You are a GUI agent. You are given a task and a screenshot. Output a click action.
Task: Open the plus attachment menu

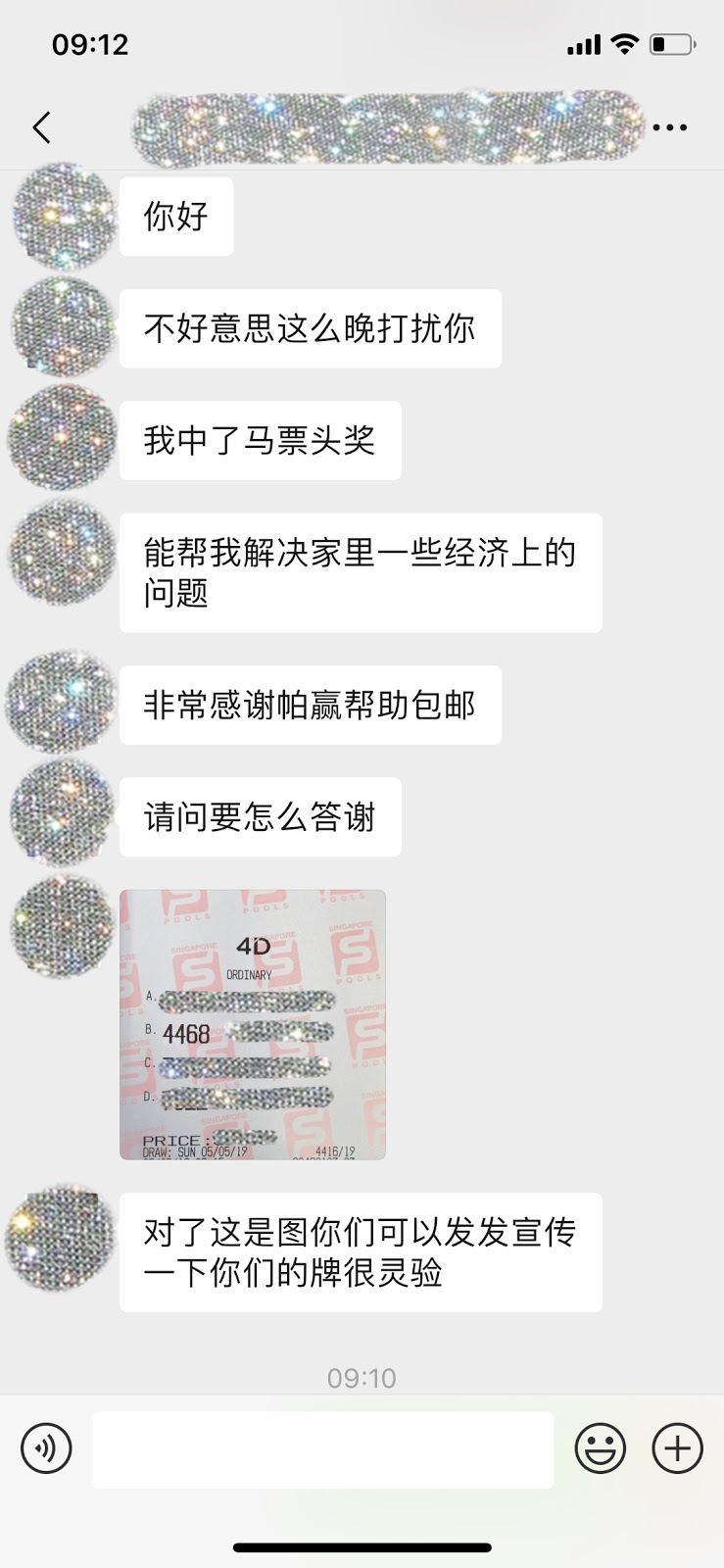coord(678,1448)
